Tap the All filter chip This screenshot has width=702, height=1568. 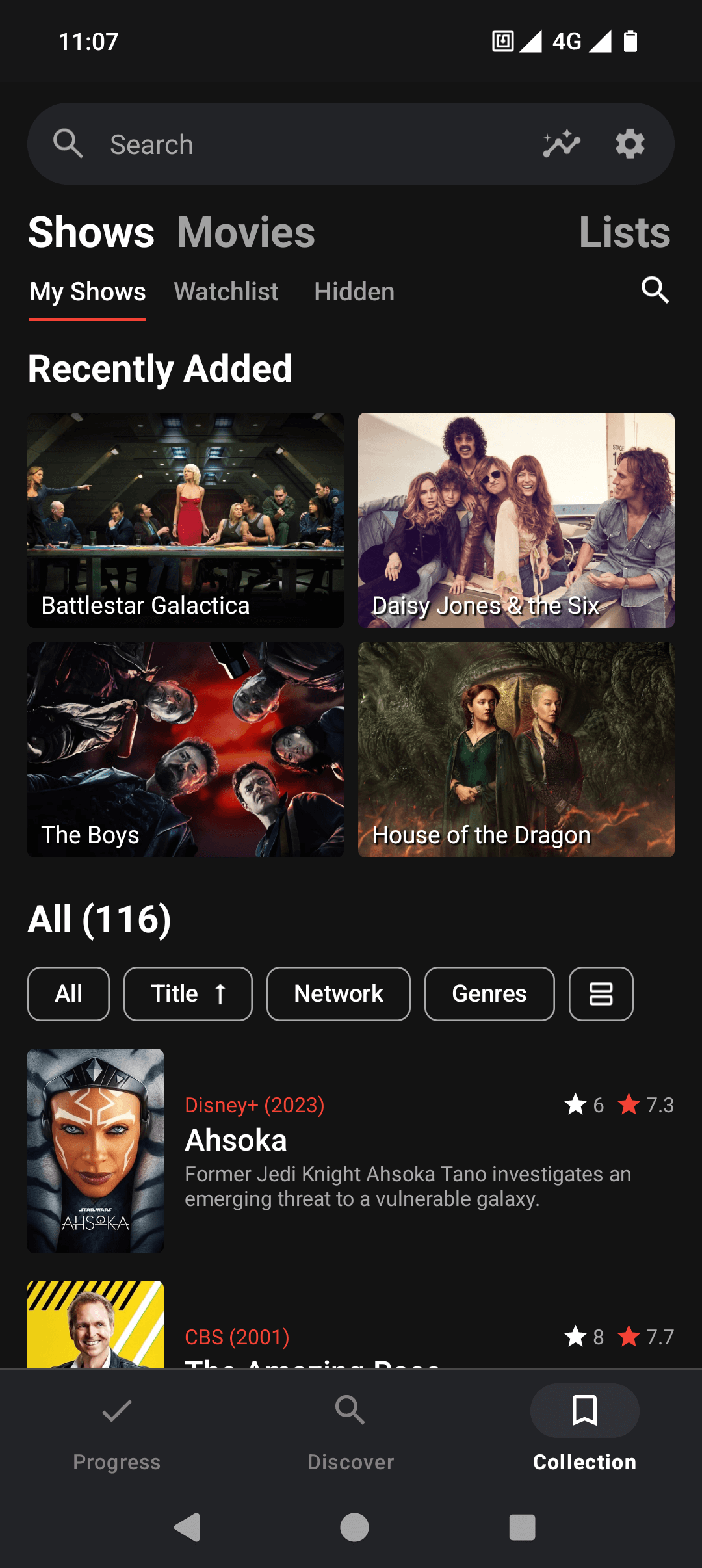[68, 994]
